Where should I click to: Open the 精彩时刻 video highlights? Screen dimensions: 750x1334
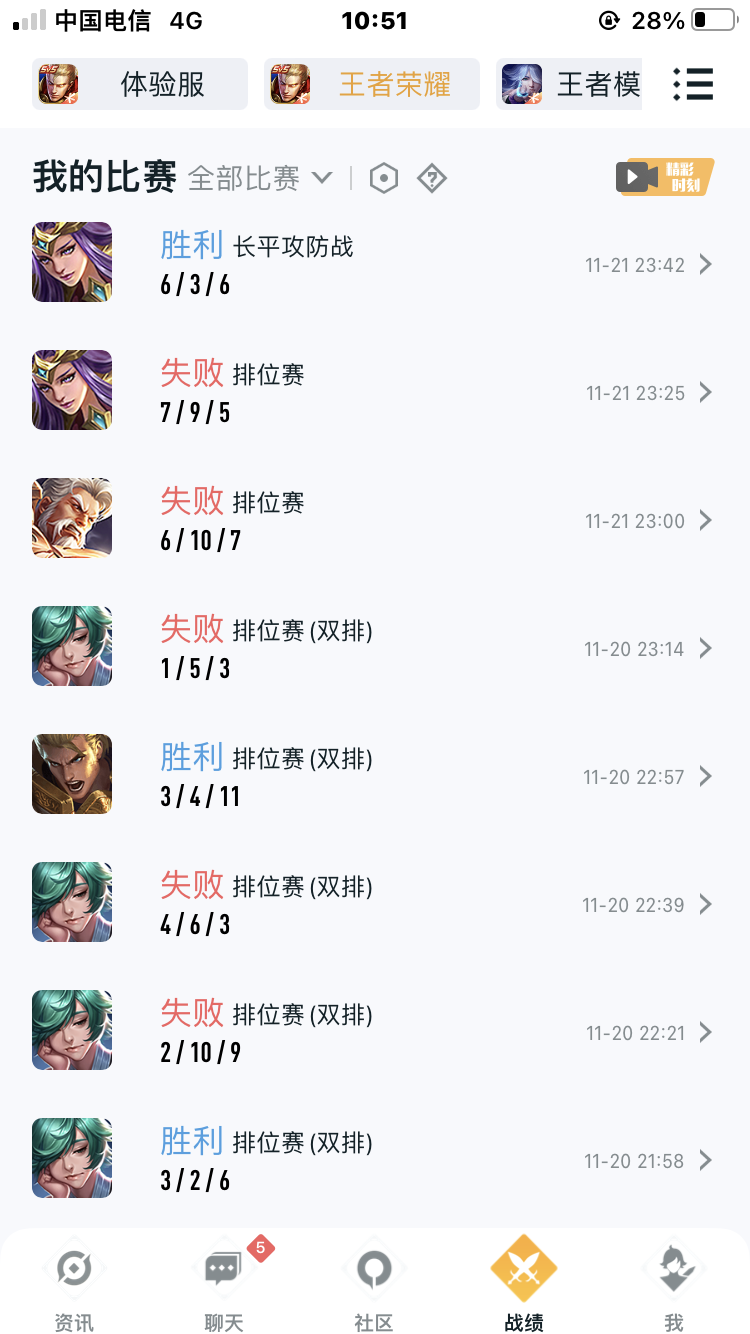coord(664,177)
